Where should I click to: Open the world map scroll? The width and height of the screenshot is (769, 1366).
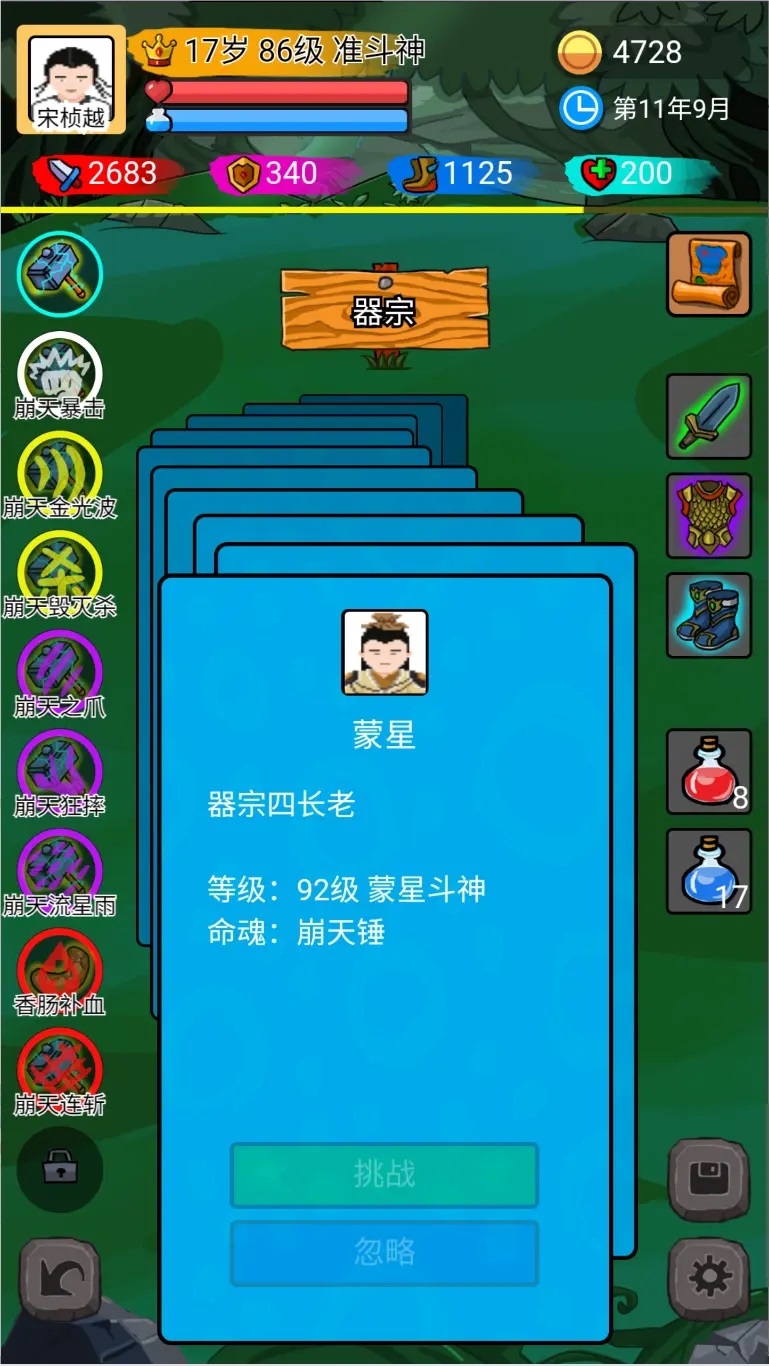coord(708,275)
